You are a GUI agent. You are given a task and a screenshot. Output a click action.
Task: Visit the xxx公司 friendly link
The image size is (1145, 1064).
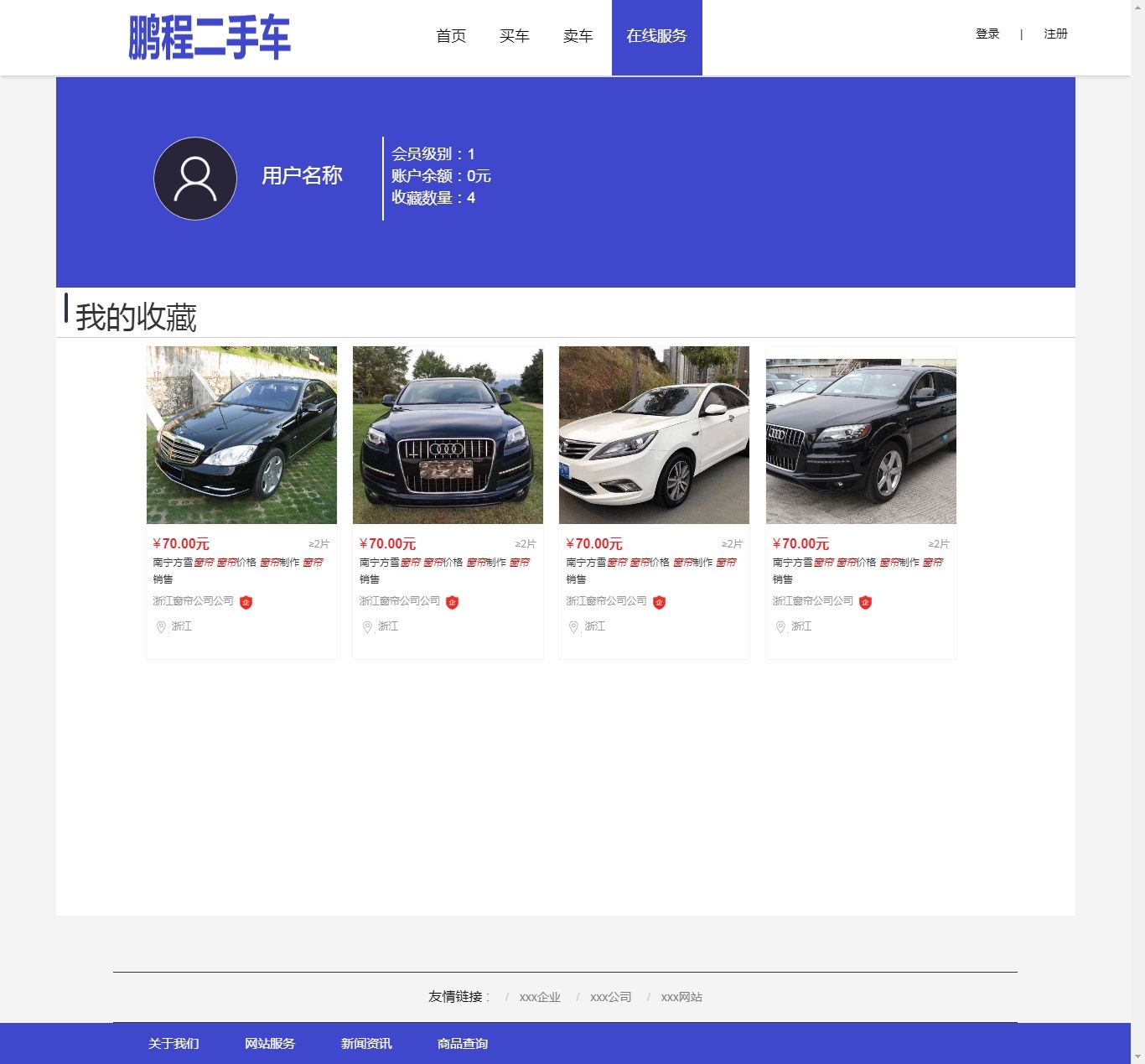[x=610, y=997]
